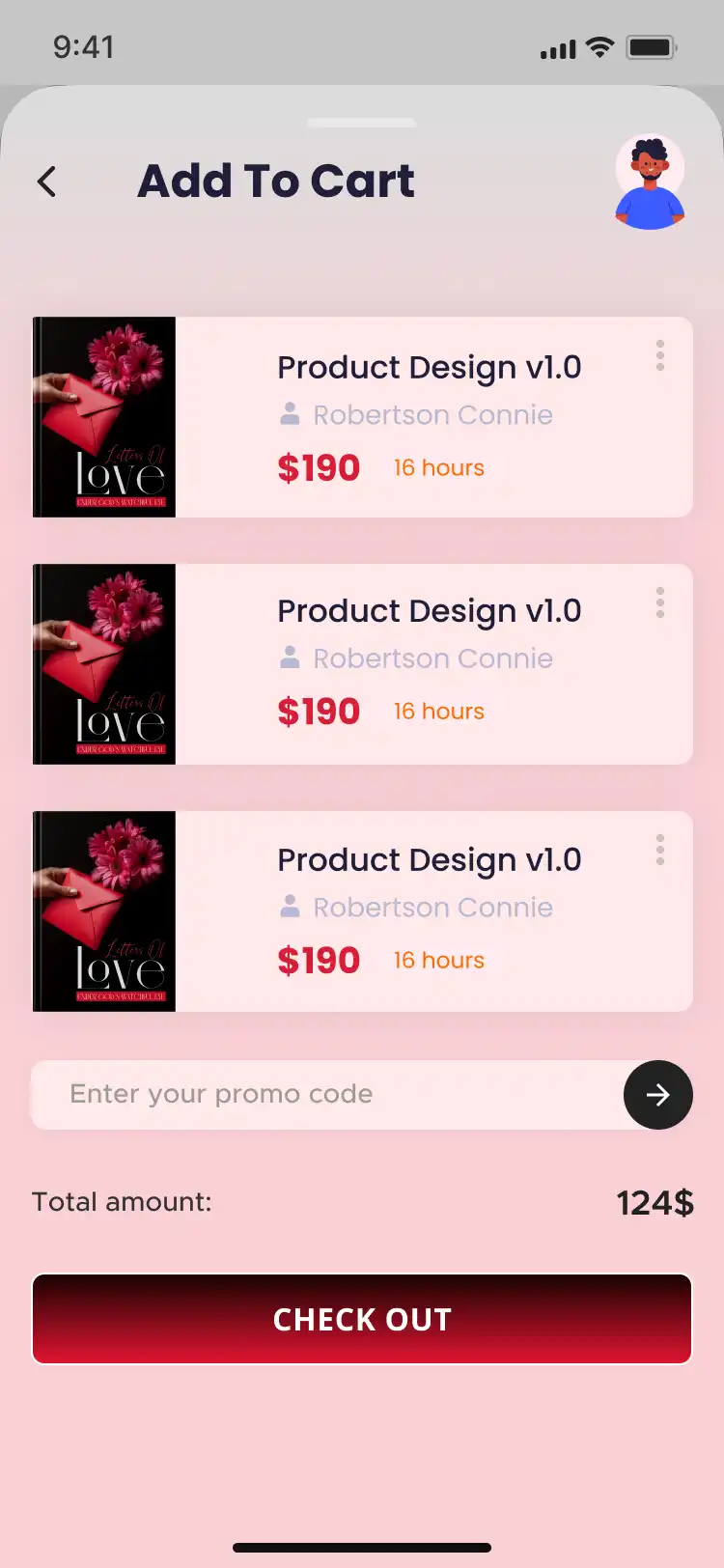Open options menu for the first cart item
The width and height of the screenshot is (724, 1568).
point(660,355)
